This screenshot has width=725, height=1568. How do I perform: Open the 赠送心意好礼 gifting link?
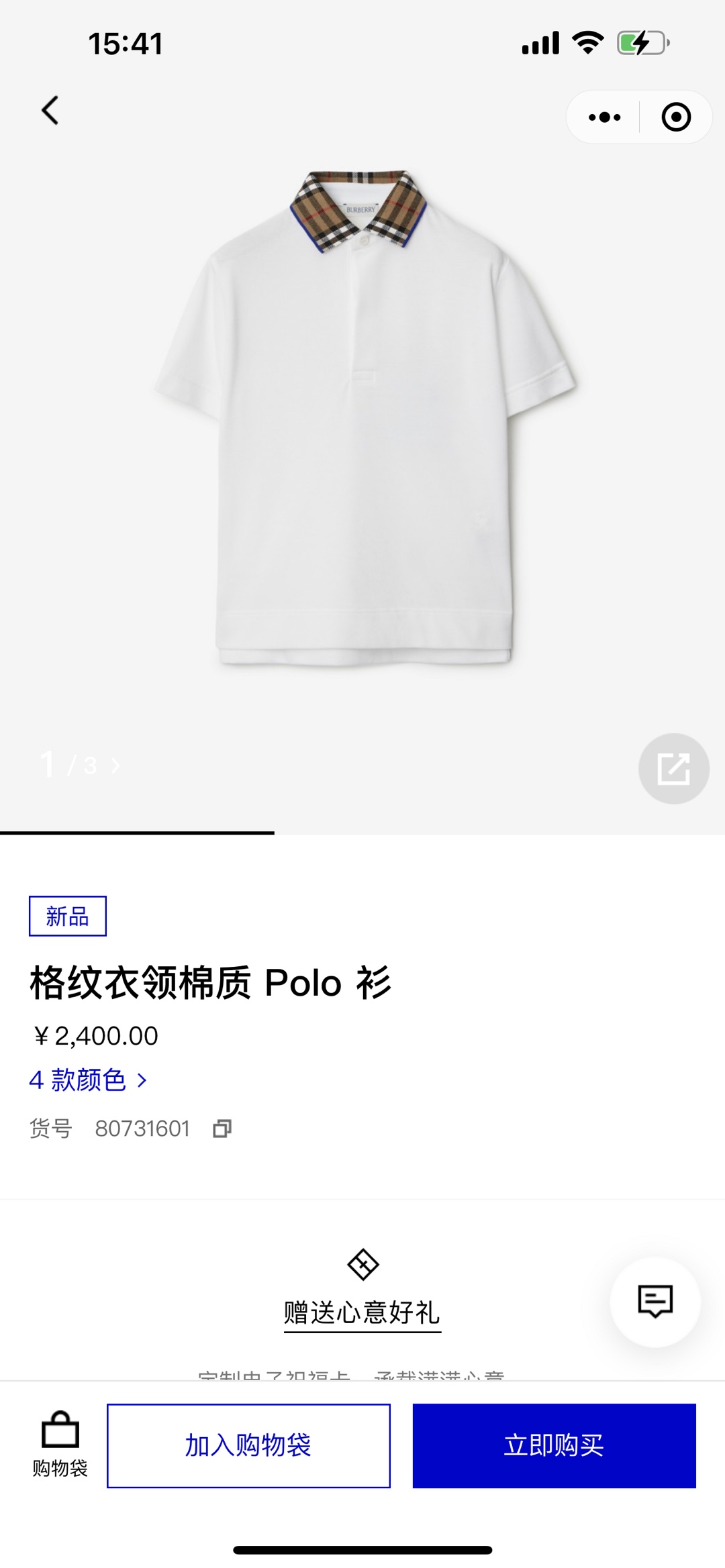point(362,1312)
